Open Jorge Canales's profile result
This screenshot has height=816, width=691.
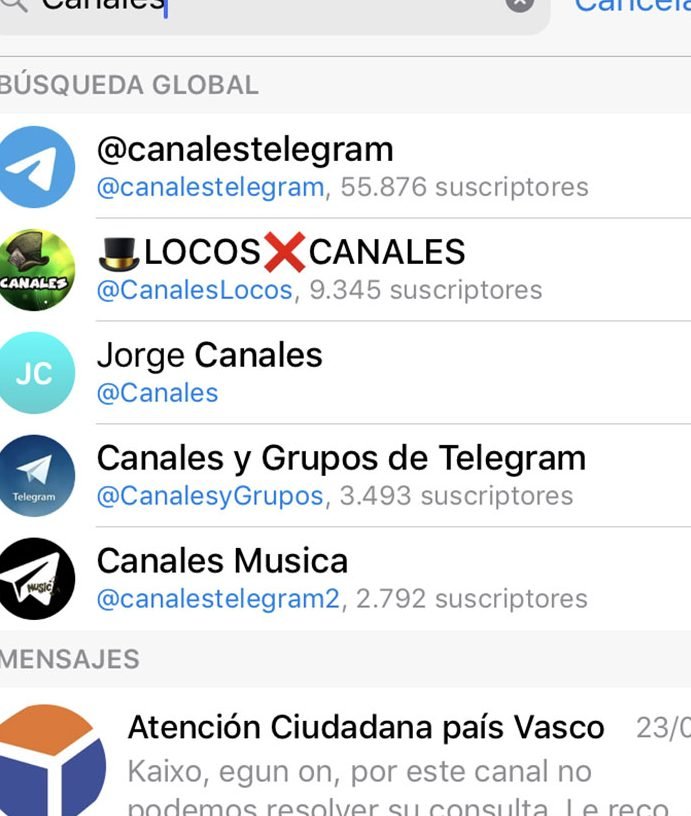(345, 373)
